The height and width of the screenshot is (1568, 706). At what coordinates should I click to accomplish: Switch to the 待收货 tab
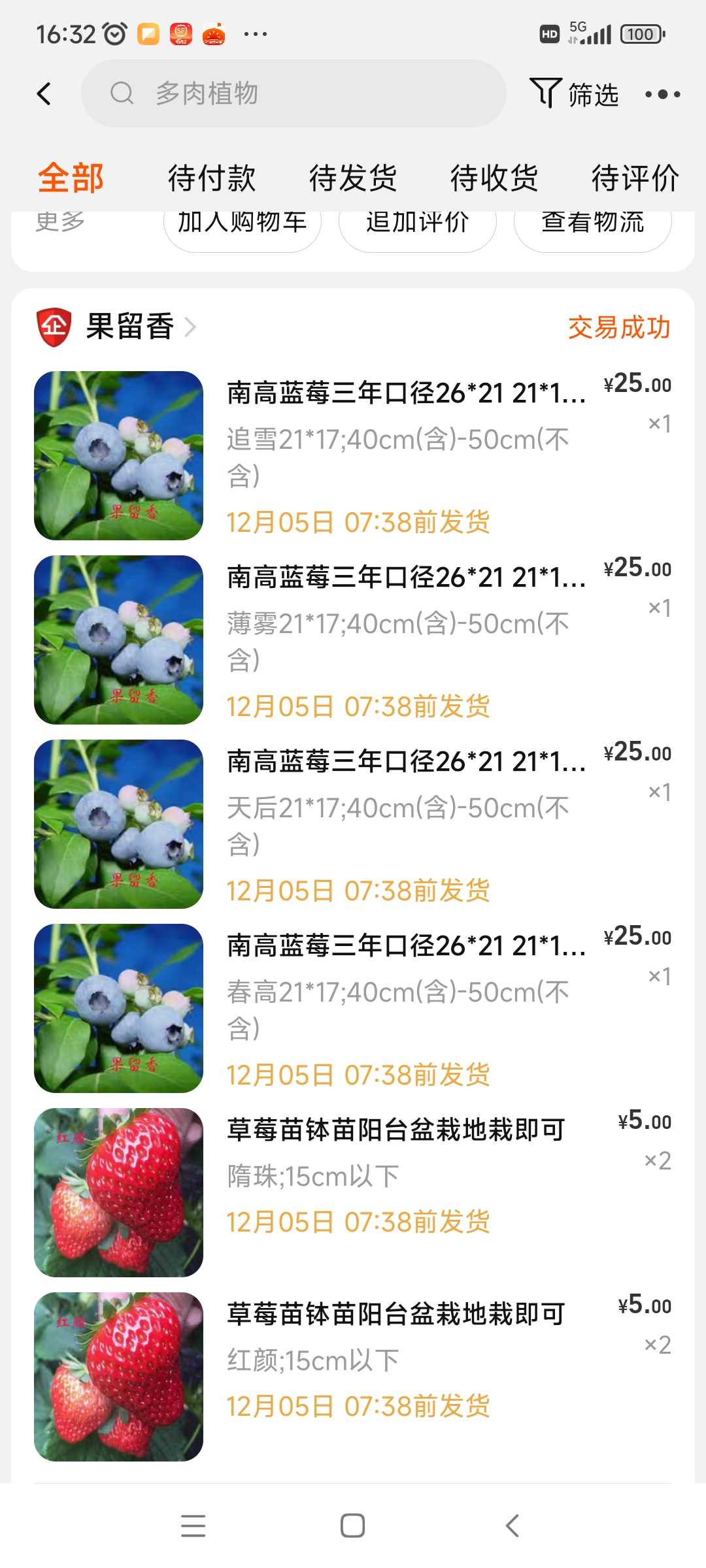tap(494, 178)
